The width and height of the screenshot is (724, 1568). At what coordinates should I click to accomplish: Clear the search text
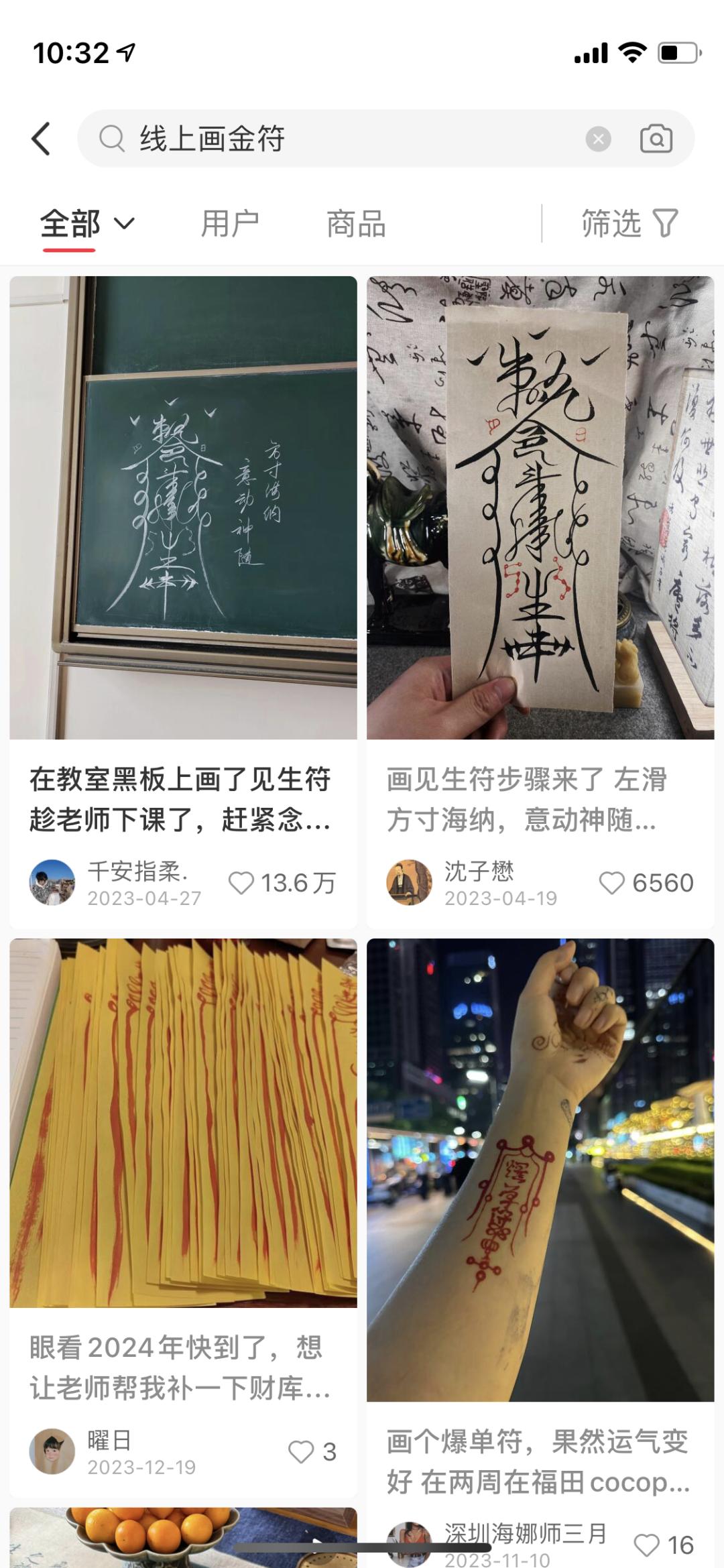pyautogui.click(x=598, y=139)
